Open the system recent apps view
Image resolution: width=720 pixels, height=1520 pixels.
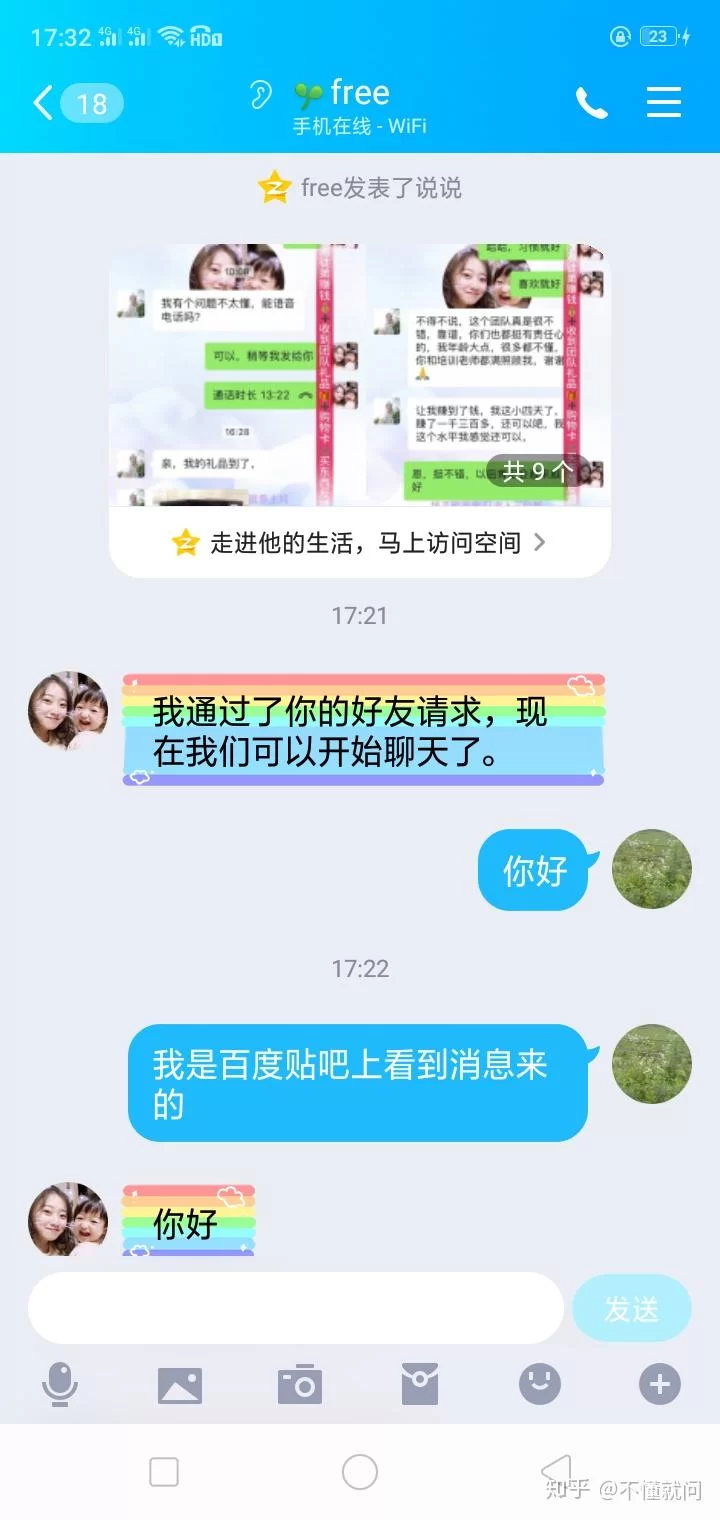click(x=164, y=1472)
